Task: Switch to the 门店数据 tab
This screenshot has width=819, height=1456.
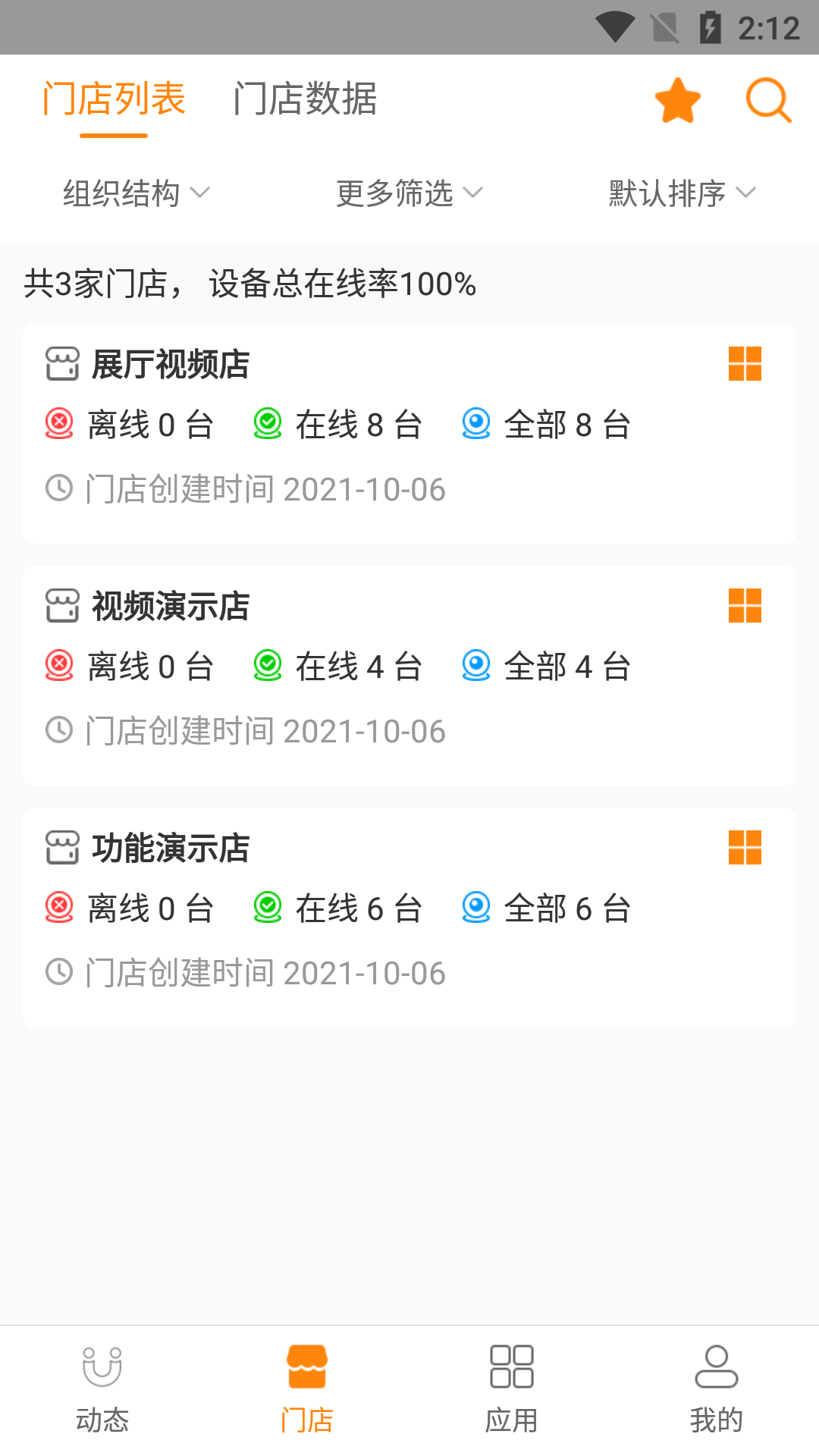Action: 305,99
